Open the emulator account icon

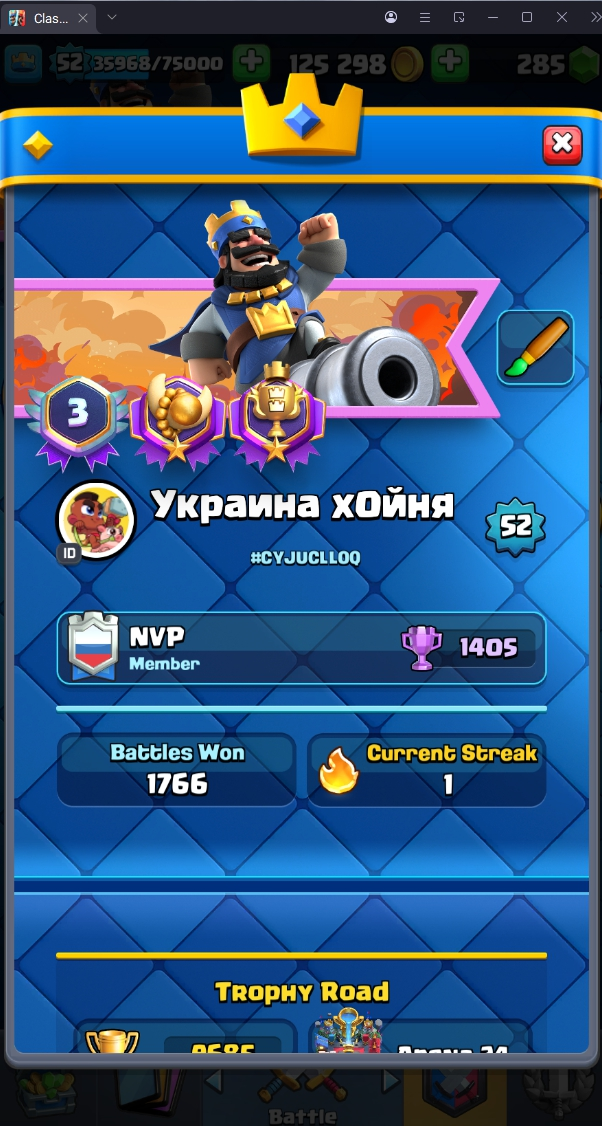(391, 17)
